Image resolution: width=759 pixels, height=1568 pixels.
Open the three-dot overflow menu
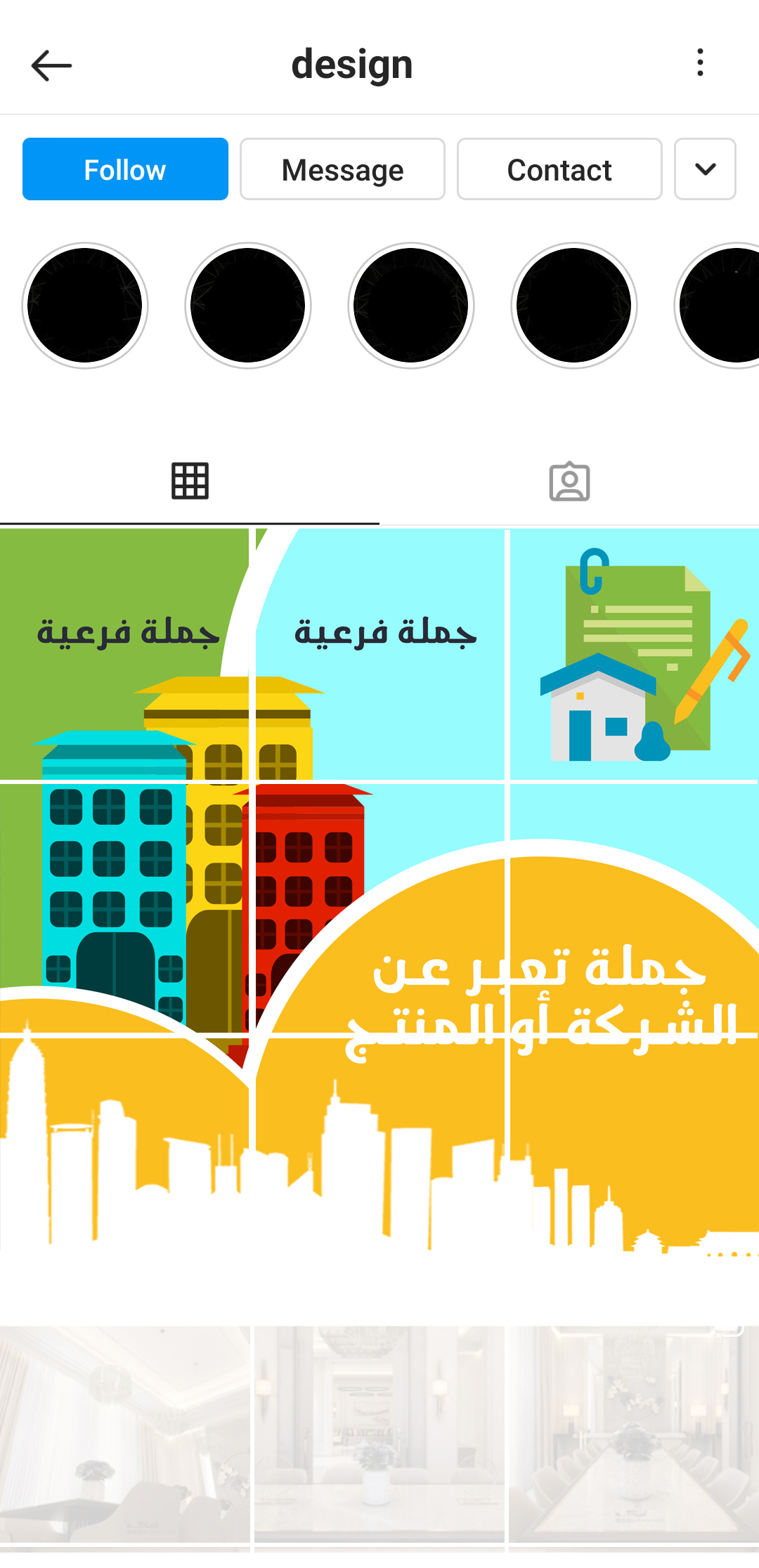(x=700, y=63)
